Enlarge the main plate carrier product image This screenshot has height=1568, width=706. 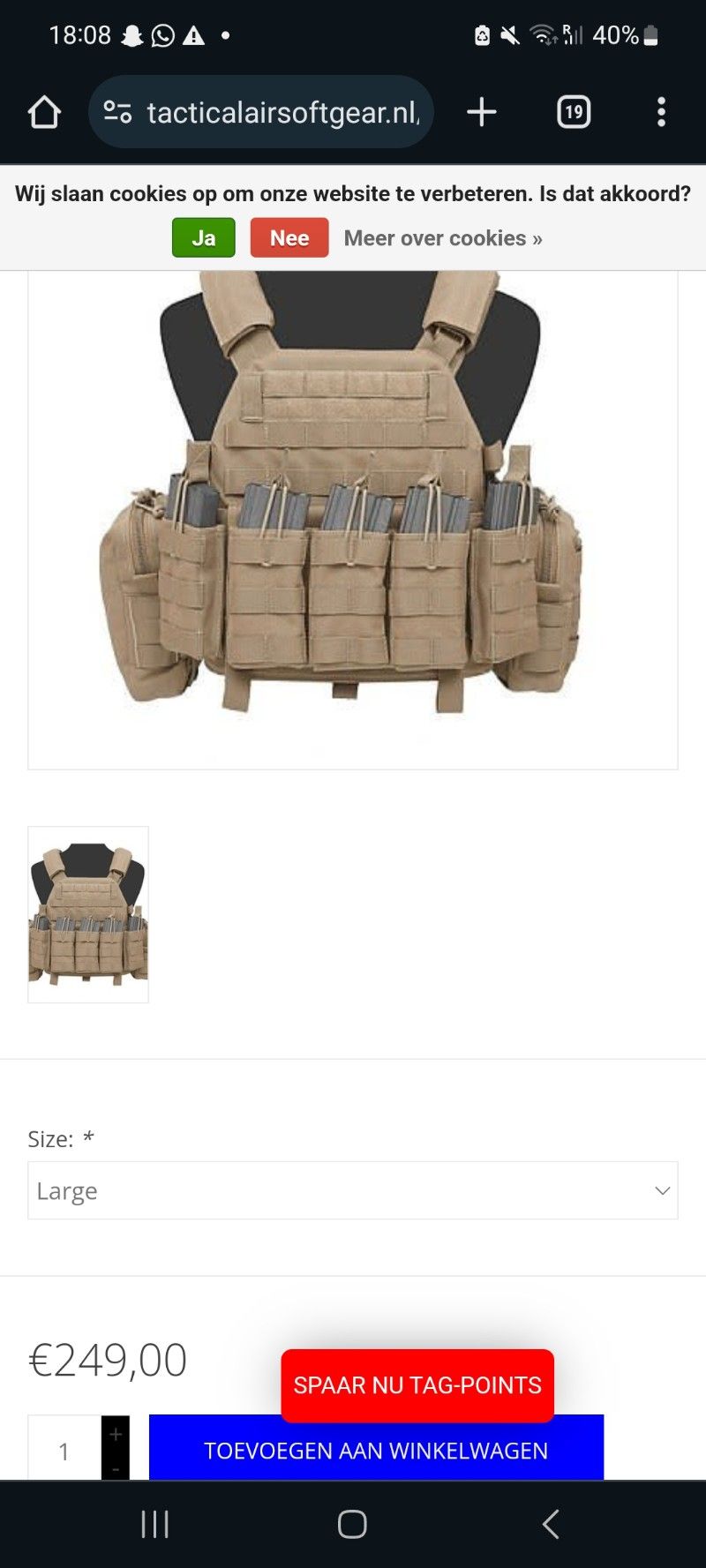click(353, 519)
